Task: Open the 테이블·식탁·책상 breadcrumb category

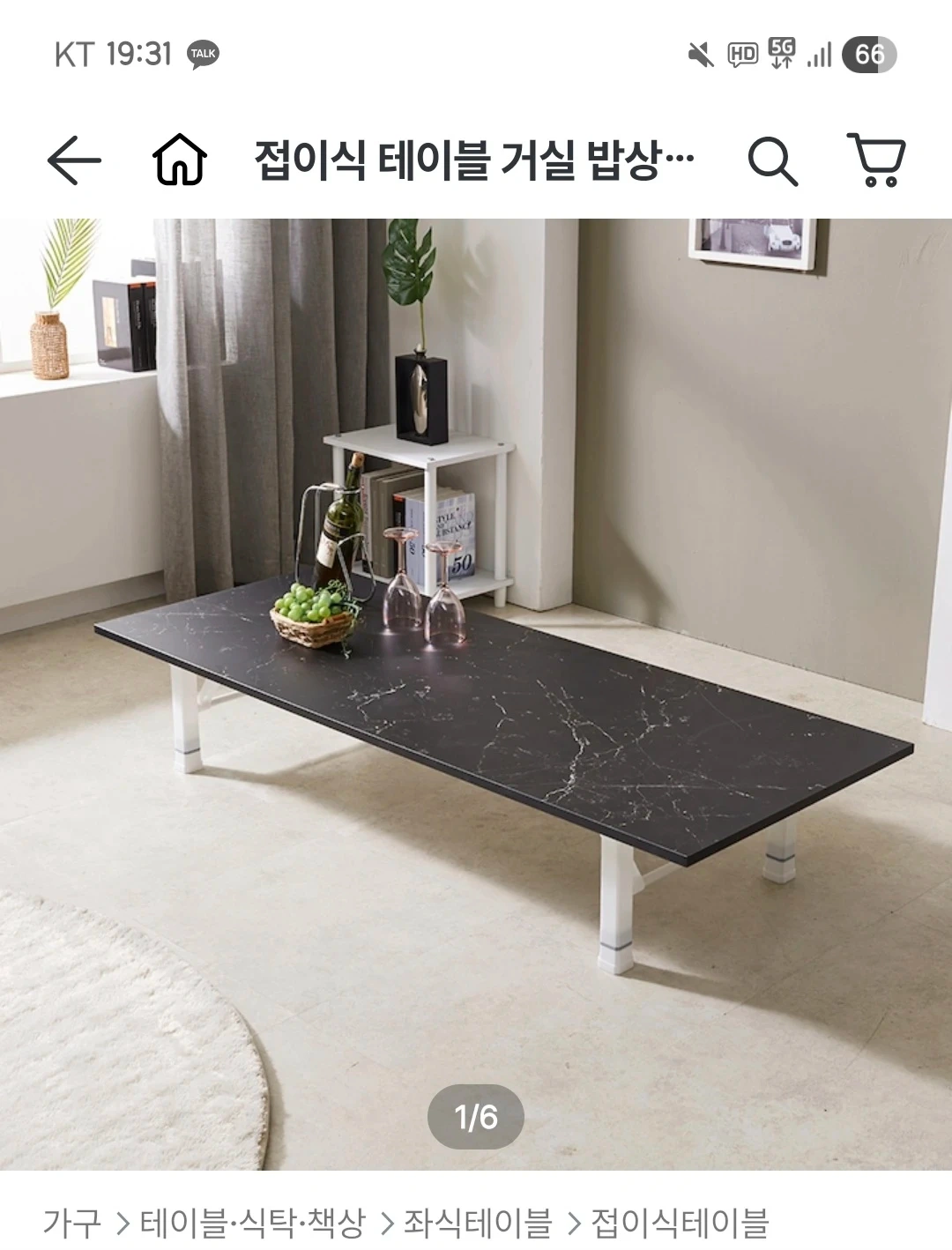Action: click(252, 1223)
